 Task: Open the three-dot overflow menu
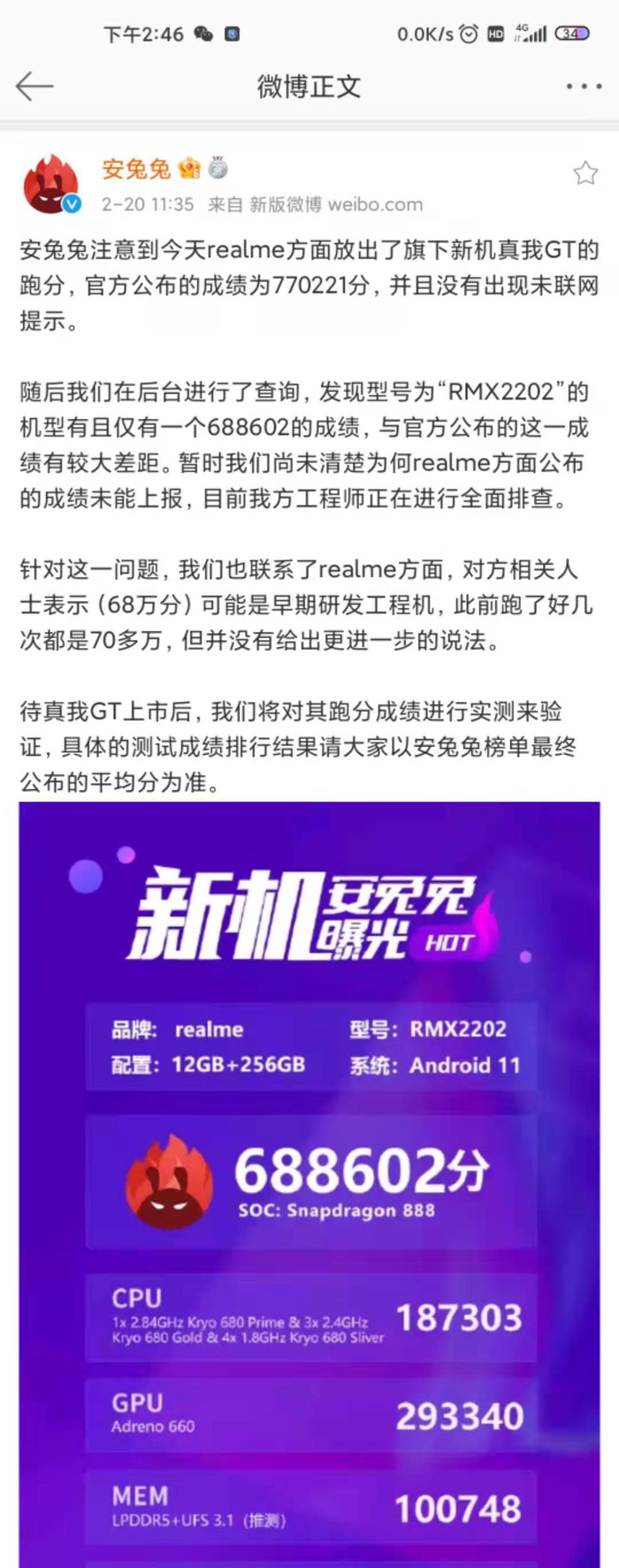coord(584,86)
